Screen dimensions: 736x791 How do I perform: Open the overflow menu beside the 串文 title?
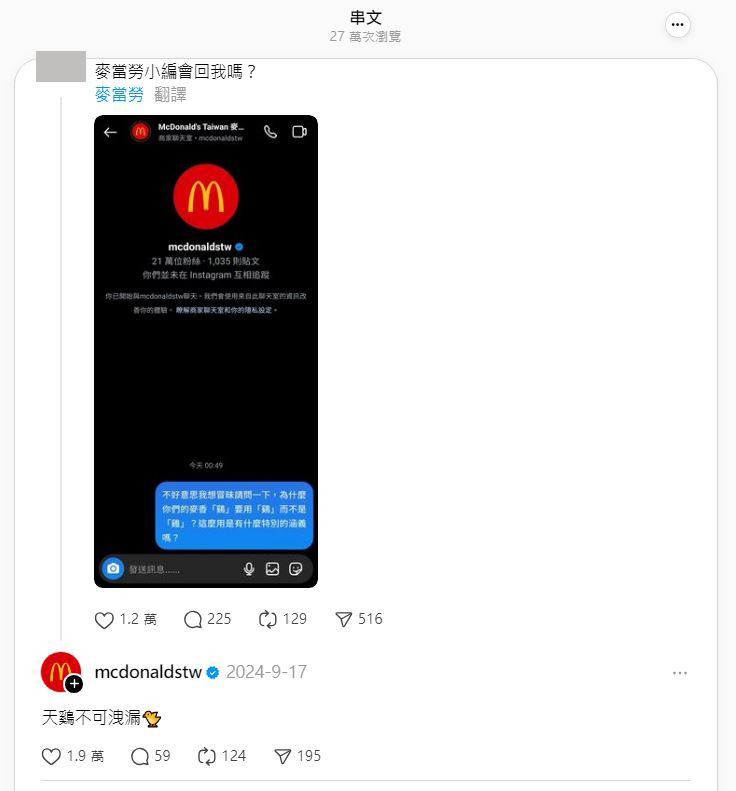pos(678,25)
